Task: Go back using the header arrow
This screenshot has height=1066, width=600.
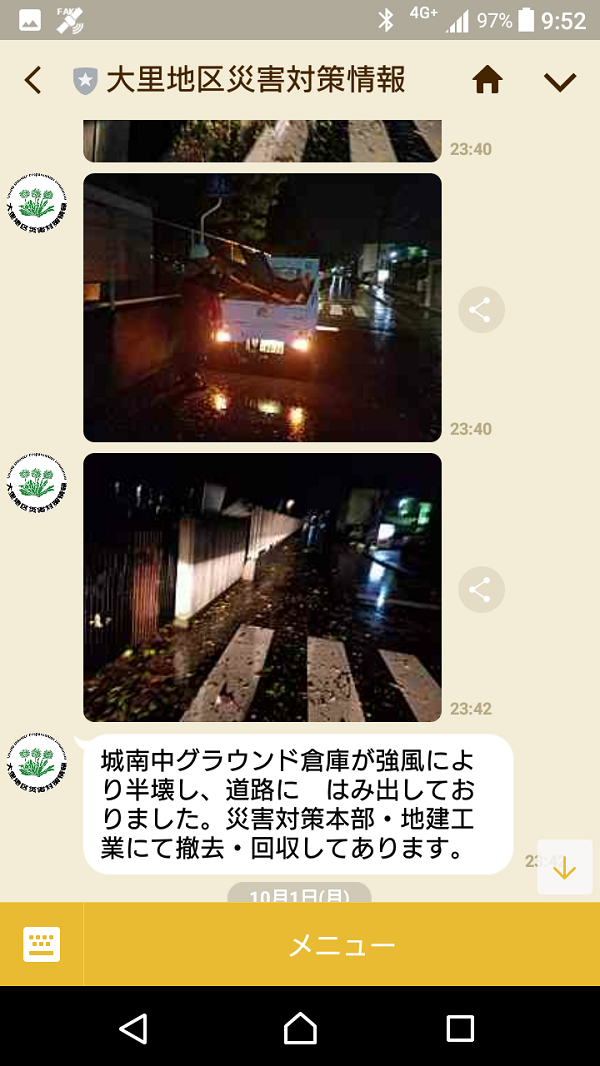Action: tap(33, 81)
